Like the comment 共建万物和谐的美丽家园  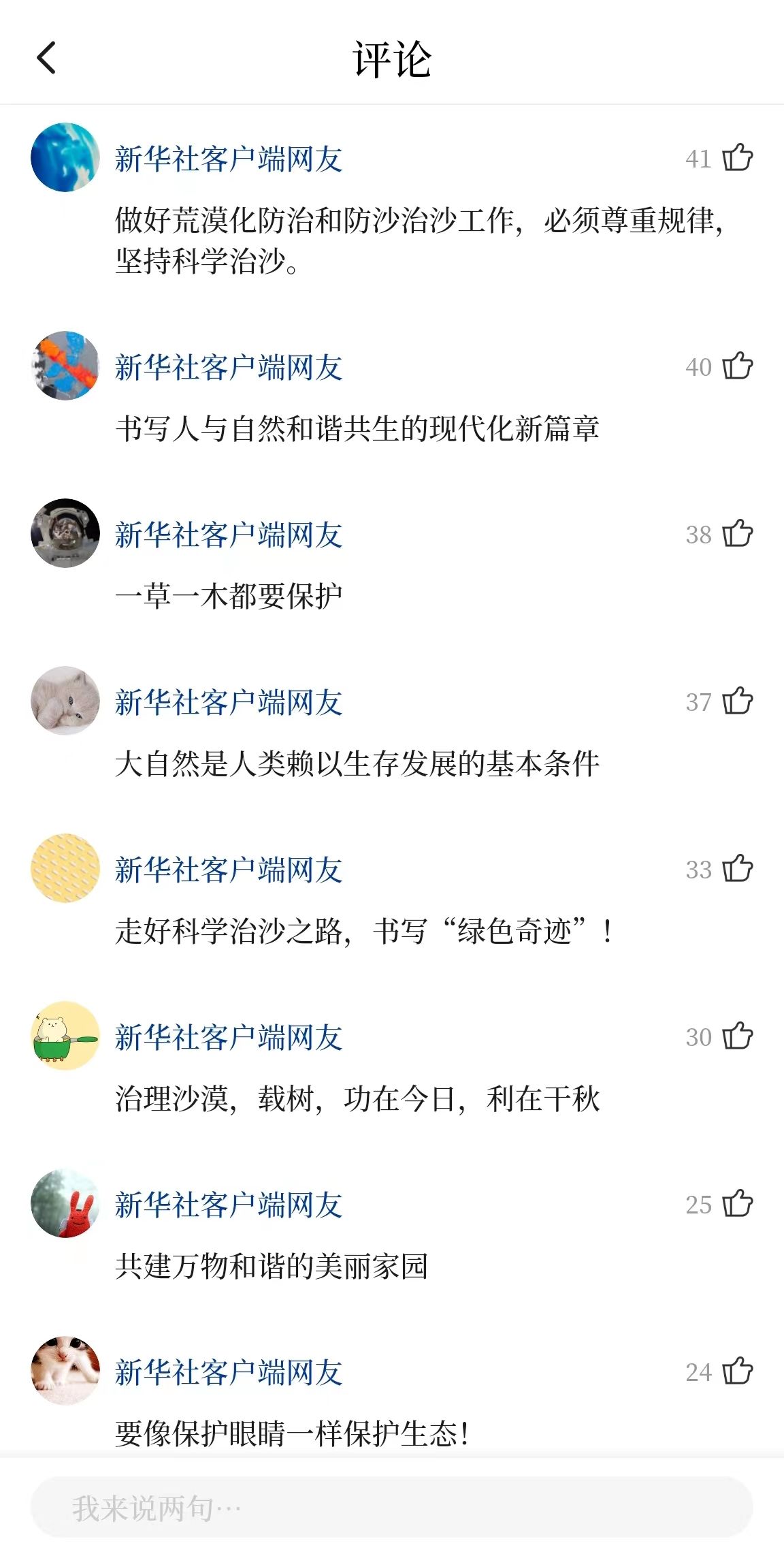(x=738, y=1204)
